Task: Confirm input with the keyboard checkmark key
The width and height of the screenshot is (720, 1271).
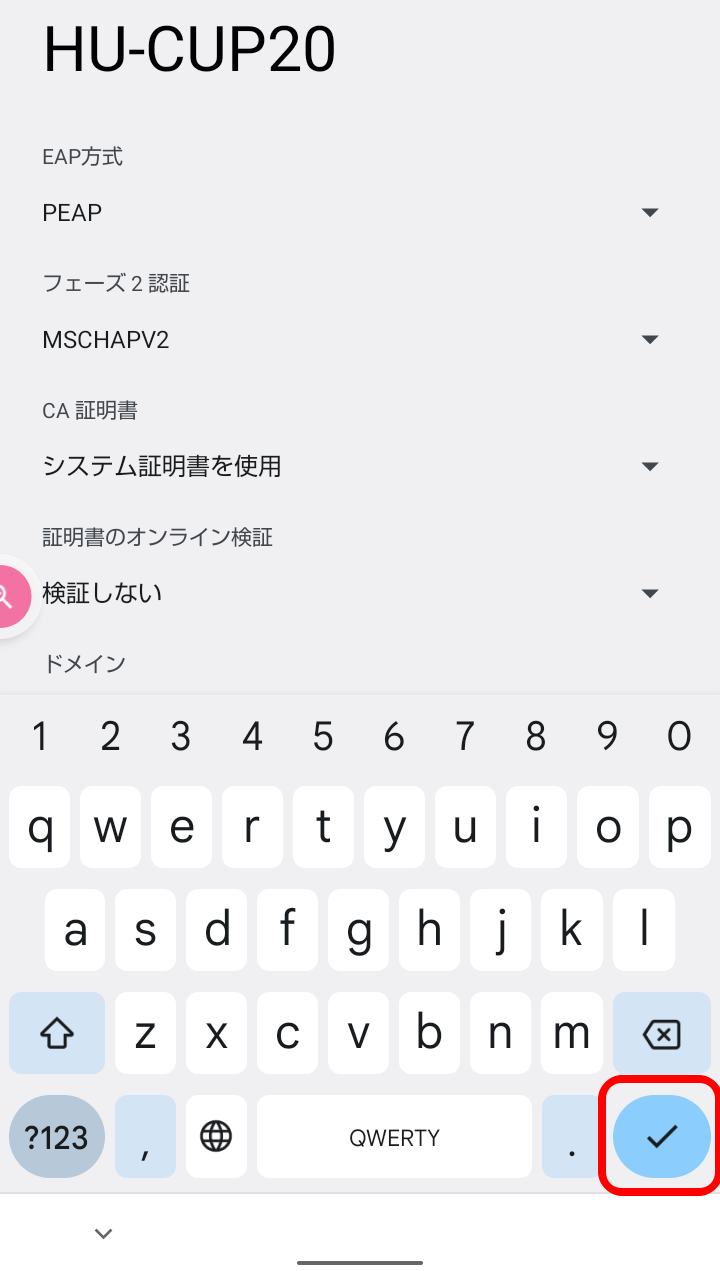Action: (x=661, y=1136)
